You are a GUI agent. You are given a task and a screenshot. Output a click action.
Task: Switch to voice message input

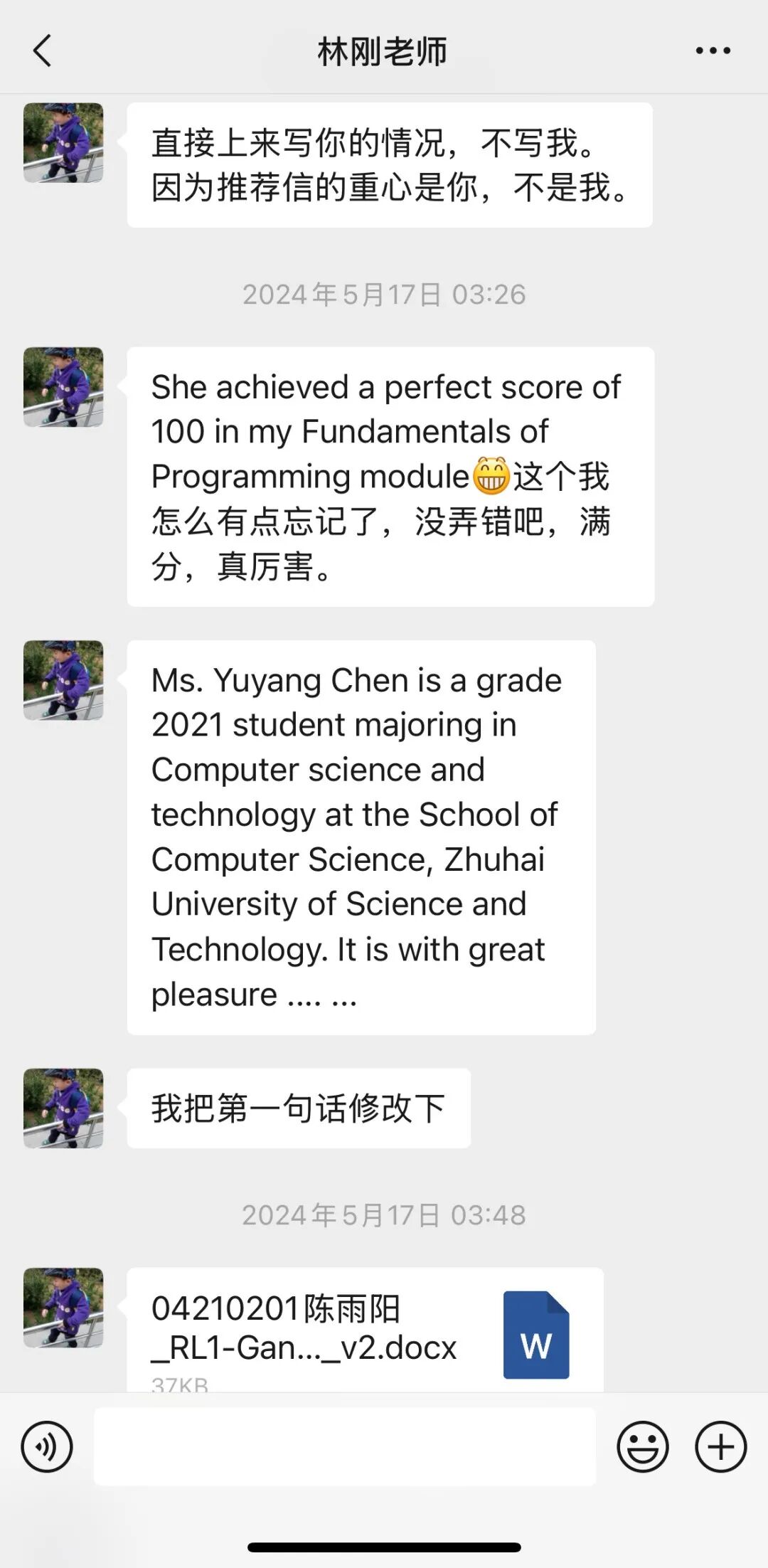click(47, 1446)
